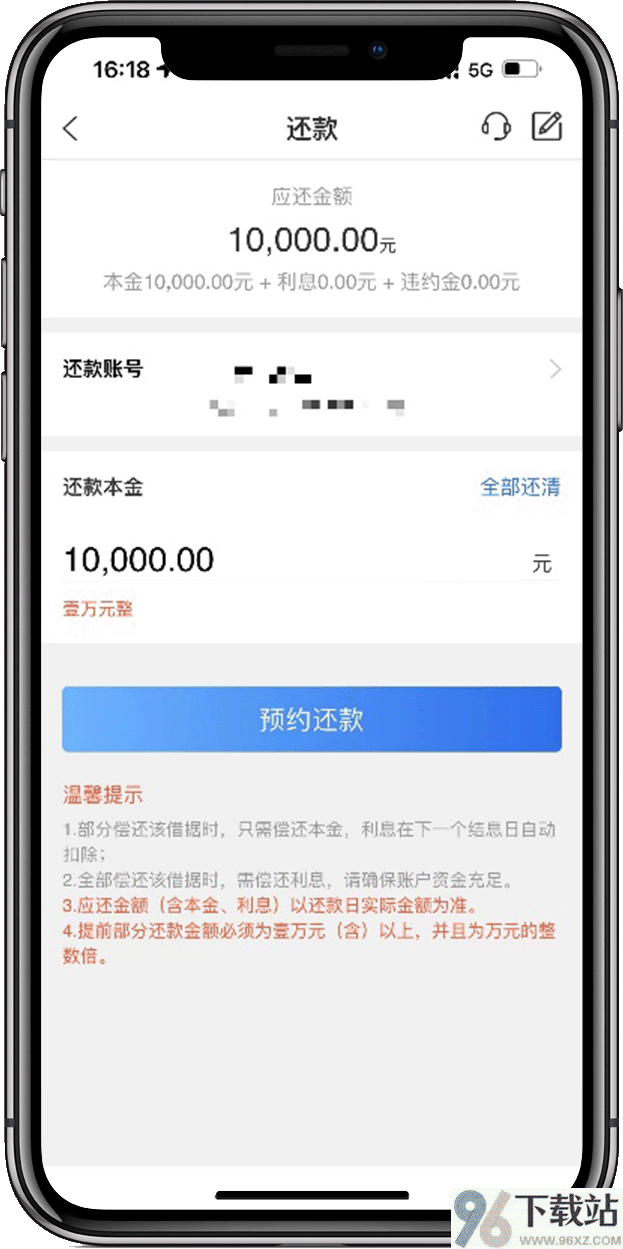
Task: Go back from the 还款 page
Action: point(70,128)
